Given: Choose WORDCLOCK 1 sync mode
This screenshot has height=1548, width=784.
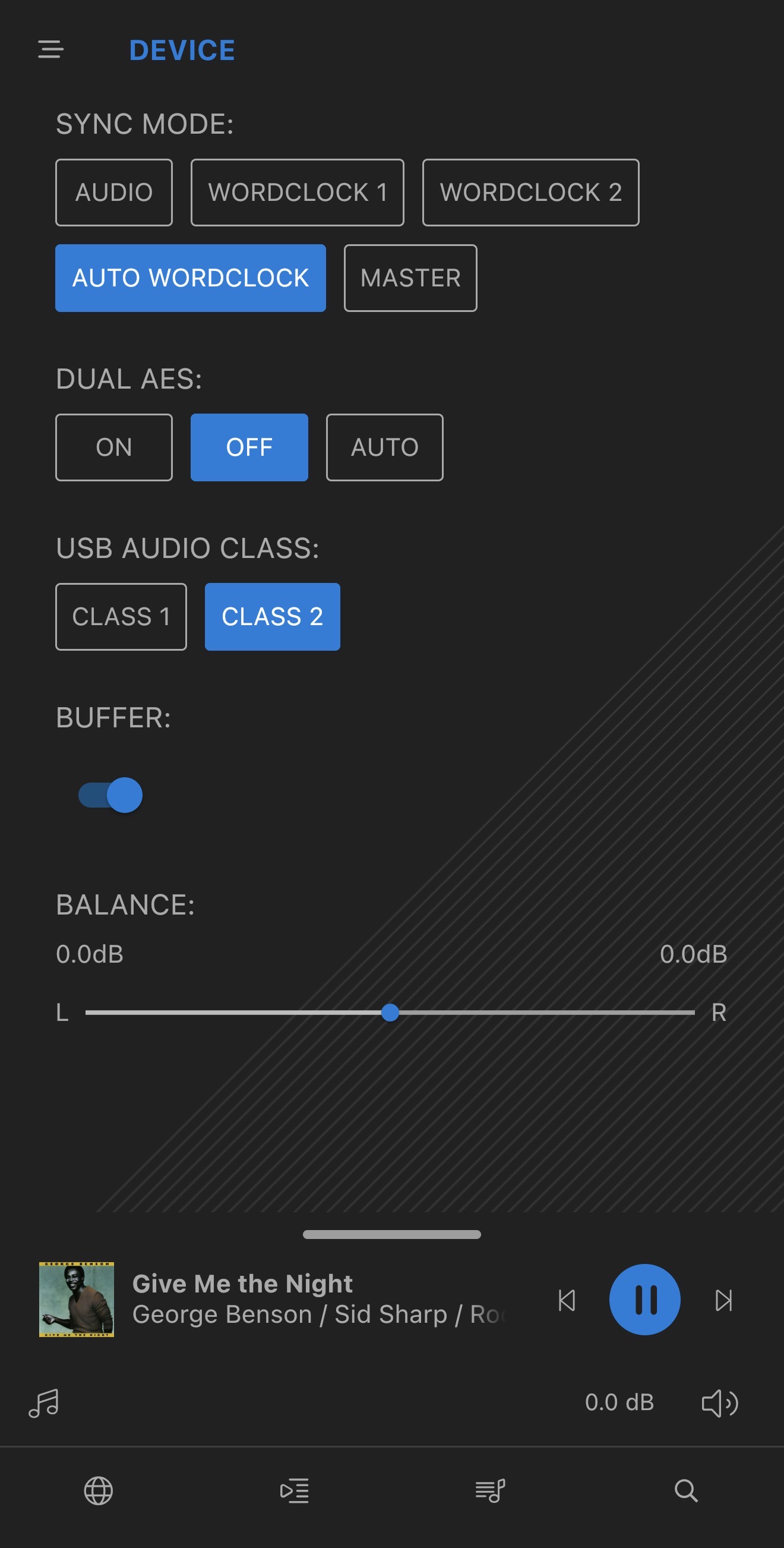Looking at the screenshot, I should (x=297, y=193).
